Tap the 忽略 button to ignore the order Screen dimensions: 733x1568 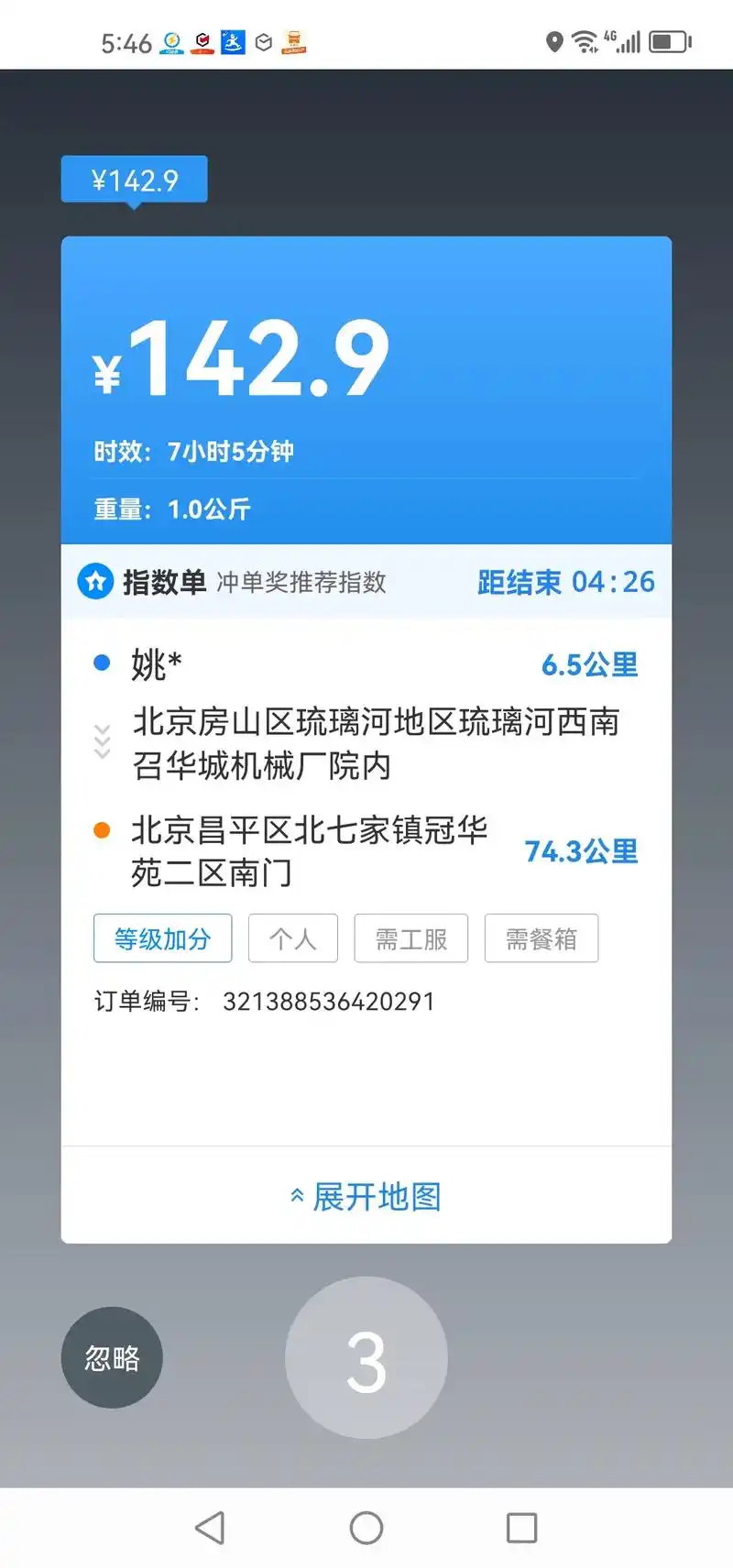(111, 1357)
